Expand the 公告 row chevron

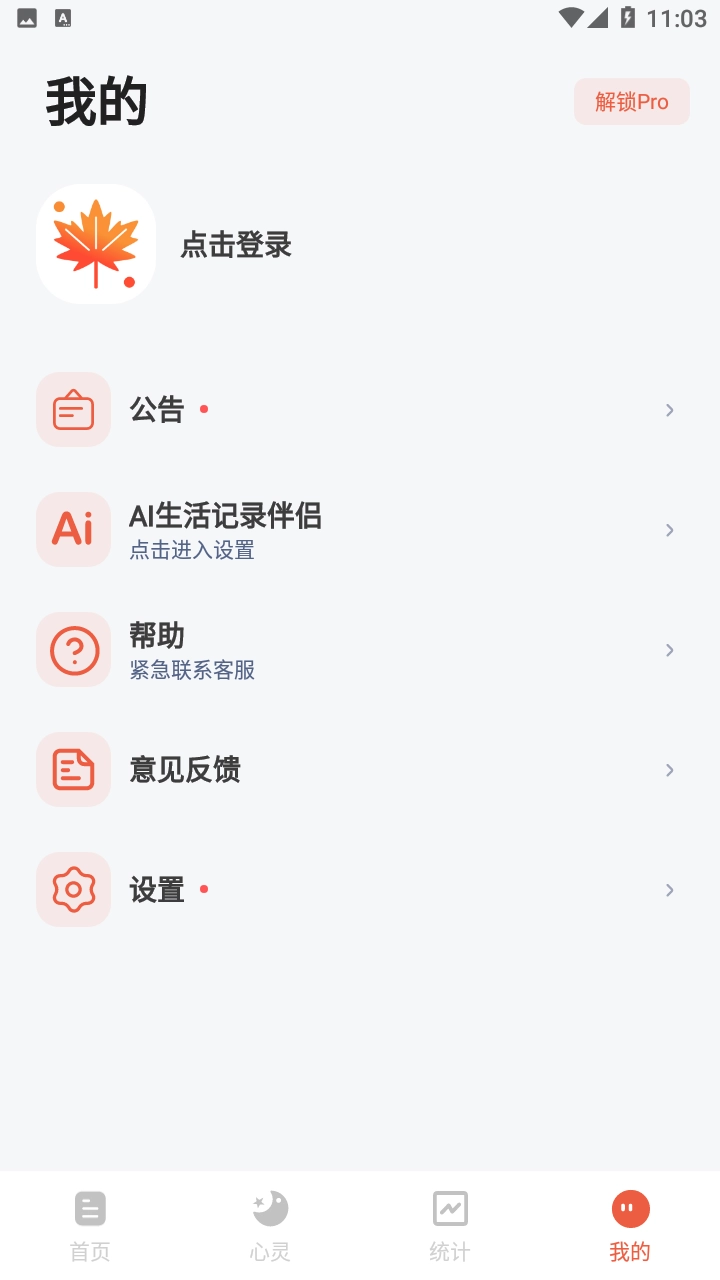(x=669, y=410)
